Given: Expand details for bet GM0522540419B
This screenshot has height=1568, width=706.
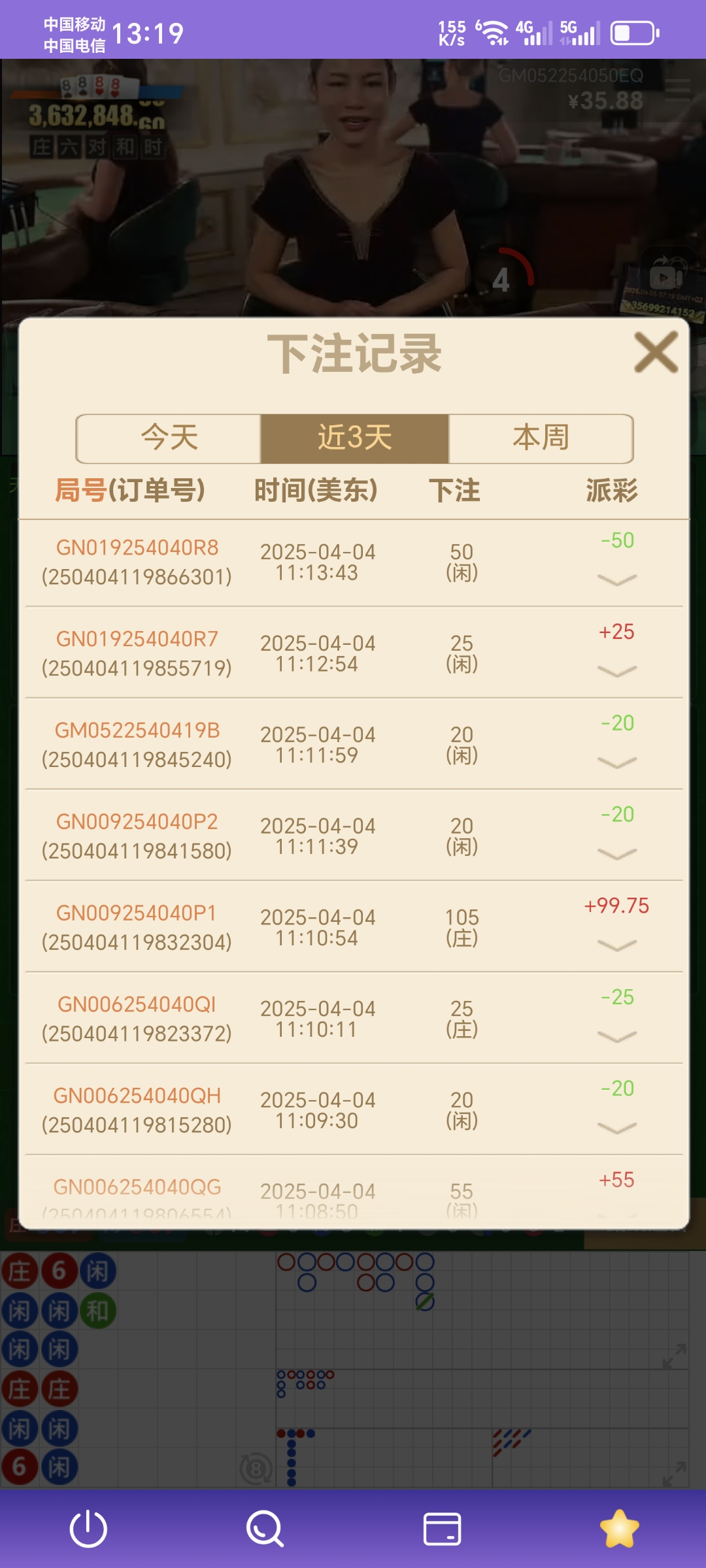Looking at the screenshot, I should pos(616,763).
